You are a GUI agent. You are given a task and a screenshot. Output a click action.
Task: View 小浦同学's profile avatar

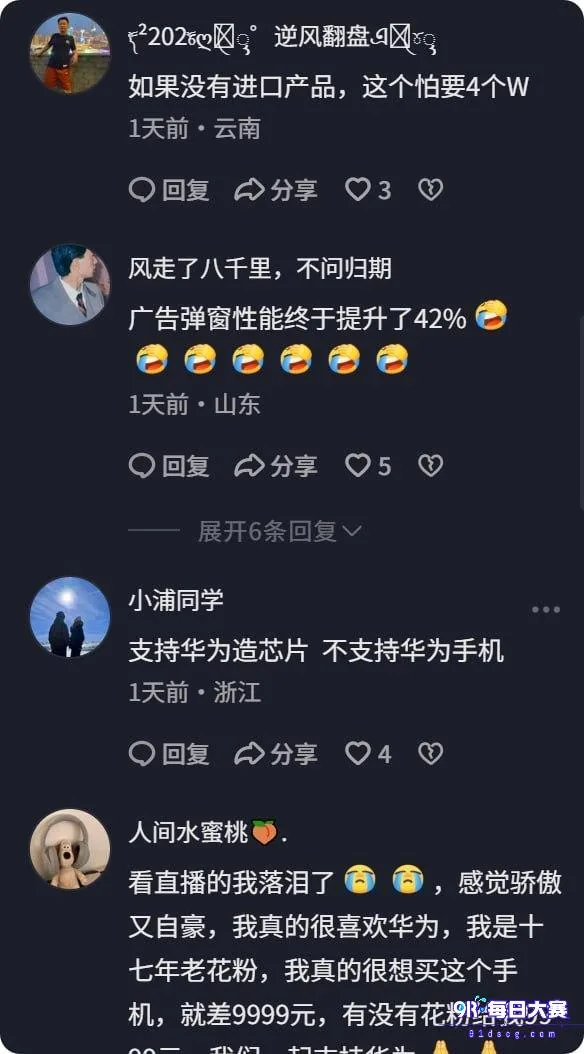[x=70, y=617]
